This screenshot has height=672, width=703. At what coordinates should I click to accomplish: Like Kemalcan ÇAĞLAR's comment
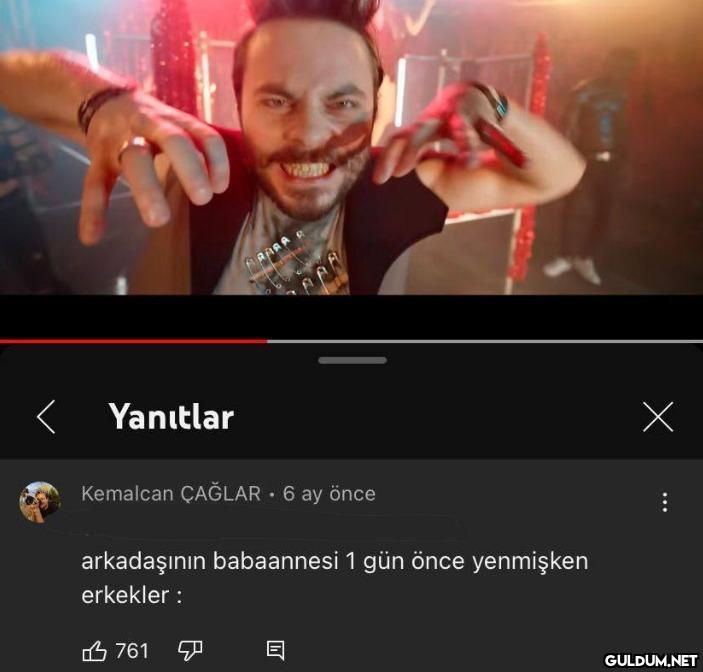(x=94, y=651)
